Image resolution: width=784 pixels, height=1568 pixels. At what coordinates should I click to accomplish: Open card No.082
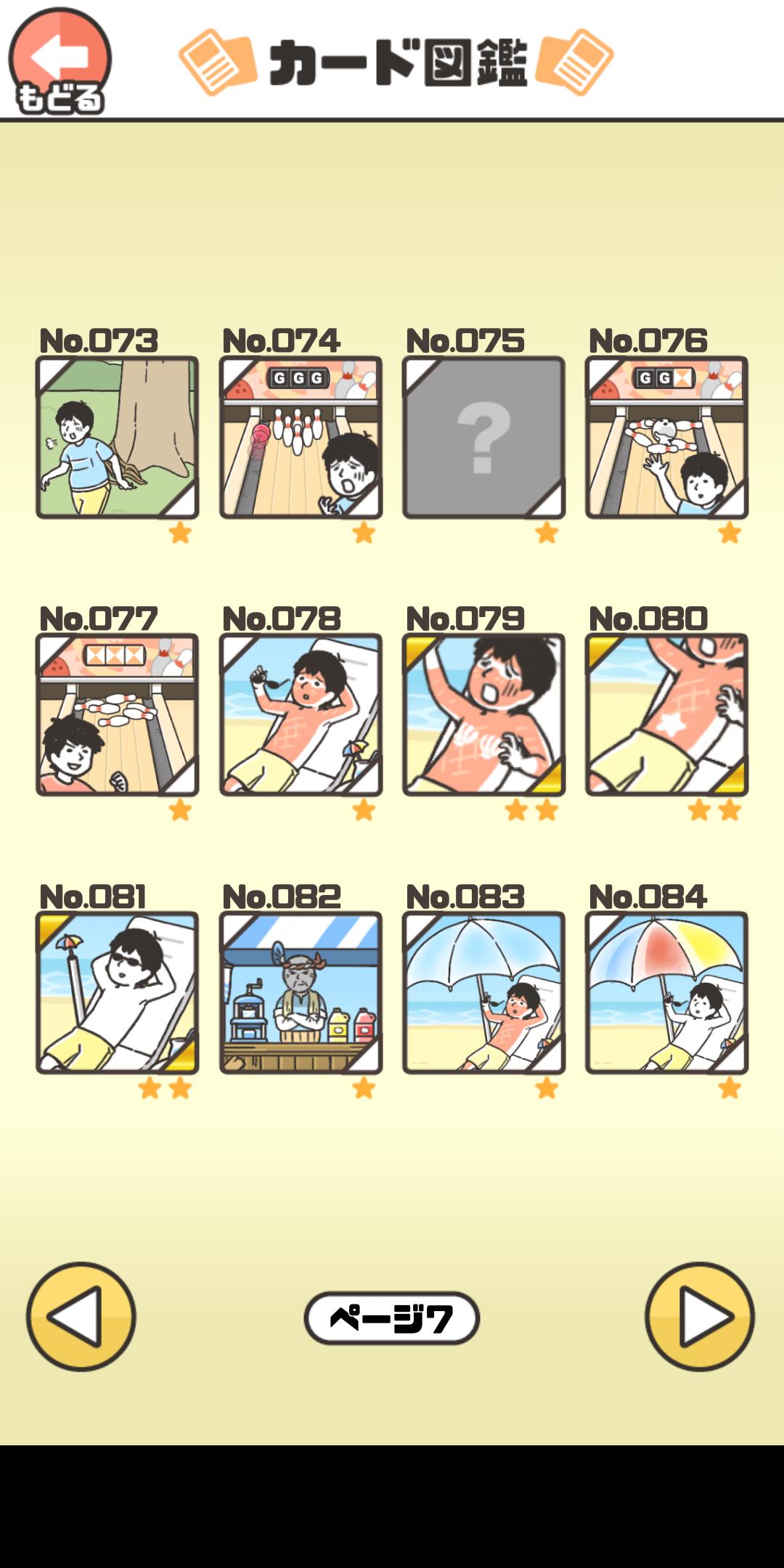coord(301,992)
